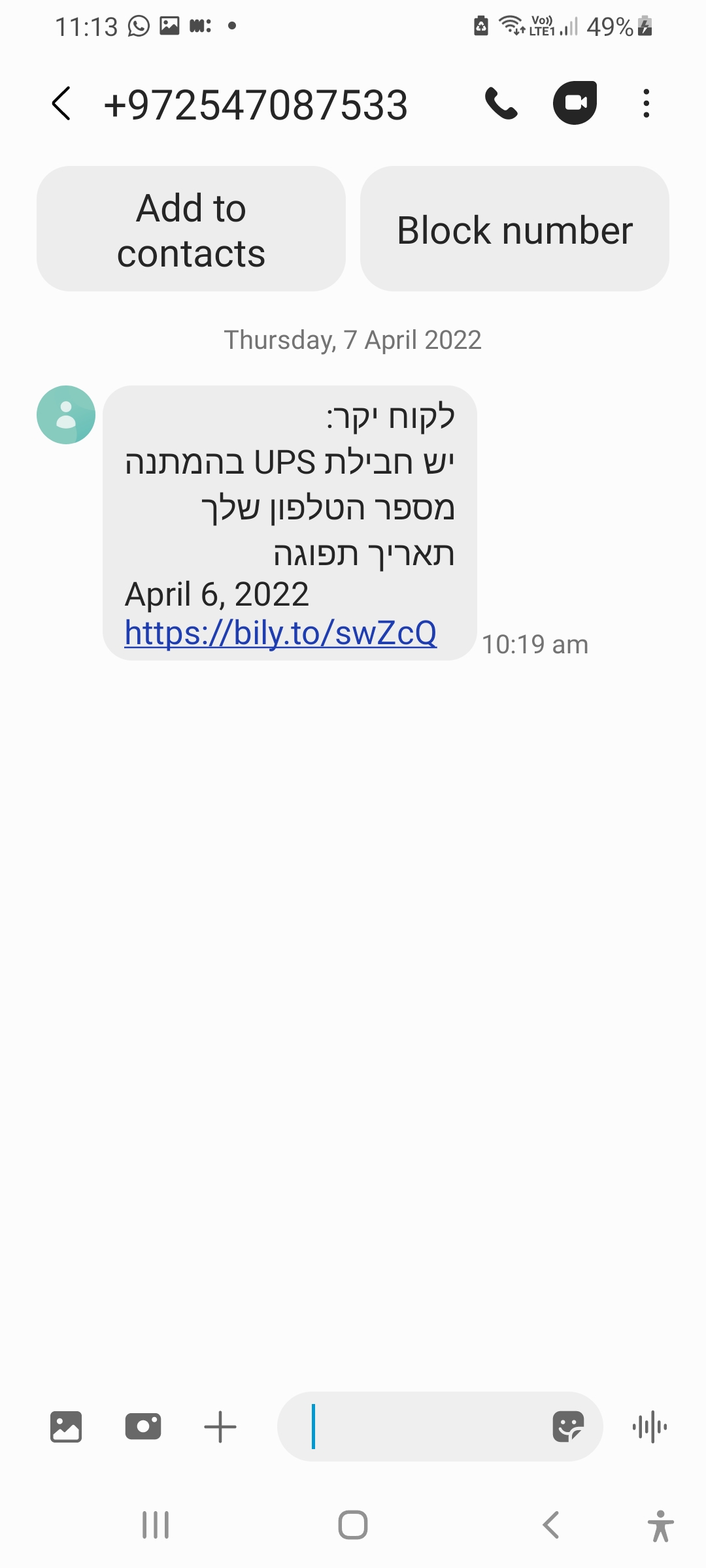
Task: Attach an image from the gallery
Action: 66,1426
